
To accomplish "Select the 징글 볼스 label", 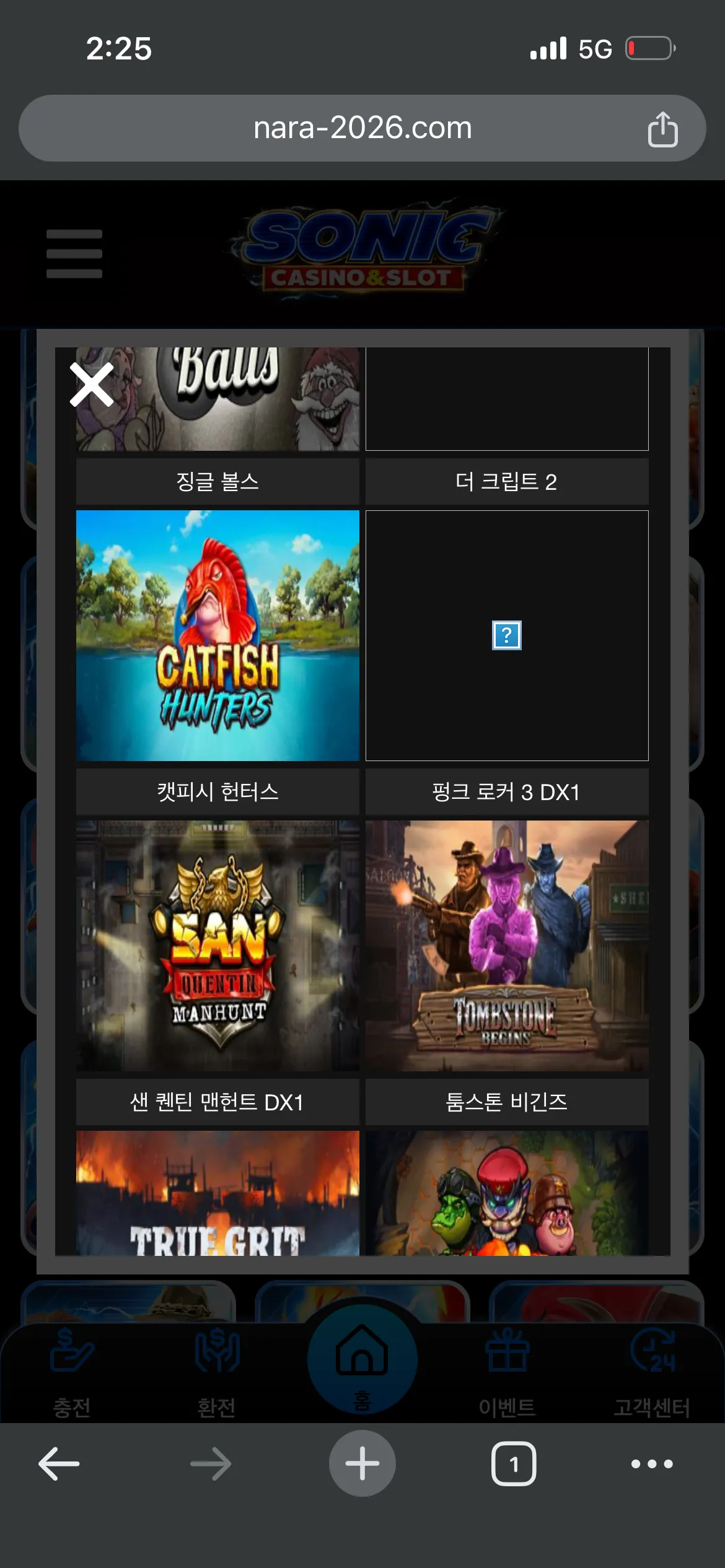I will click(x=217, y=481).
